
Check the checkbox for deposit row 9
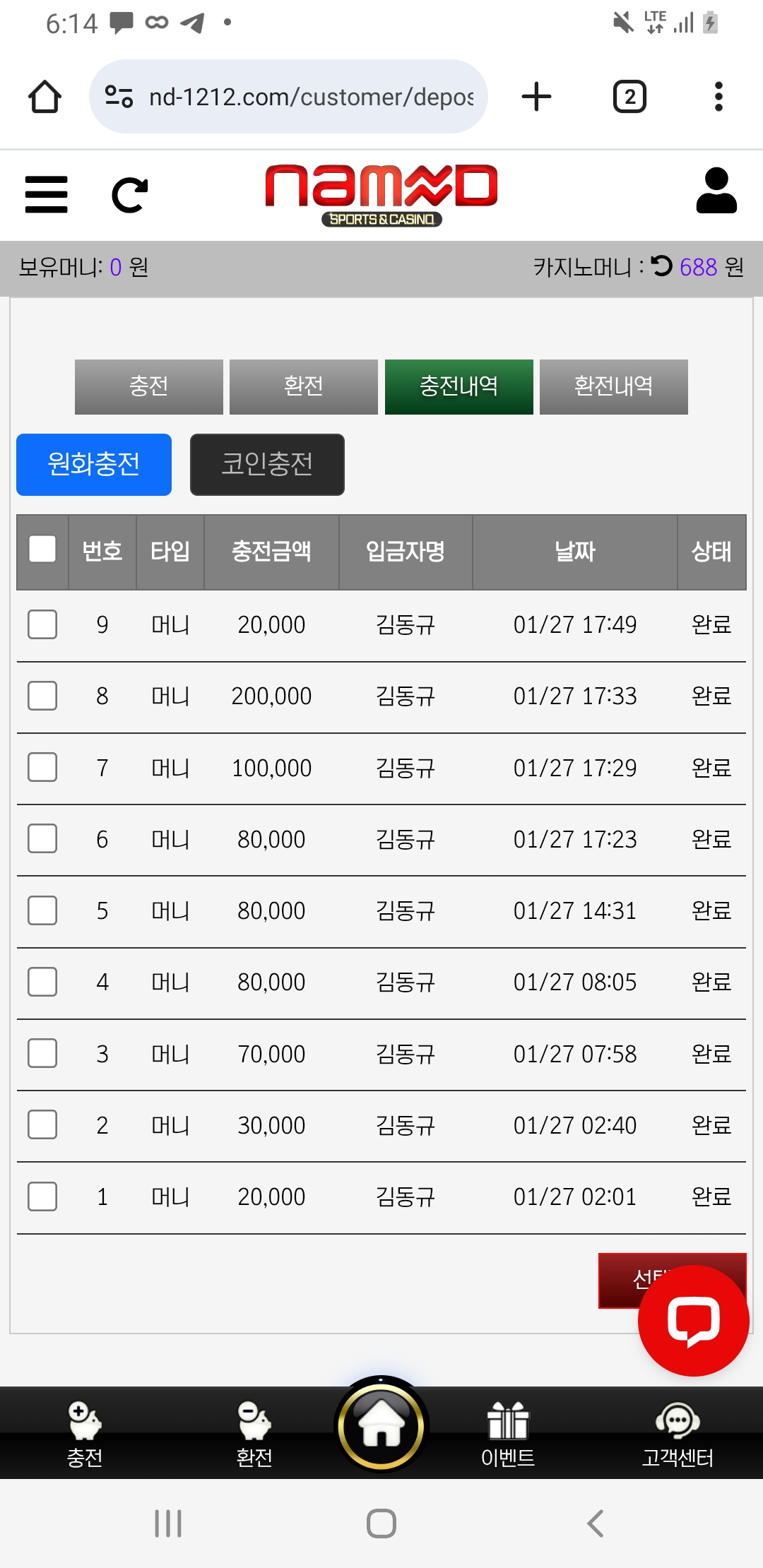pyautogui.click(x=41, y=624)
